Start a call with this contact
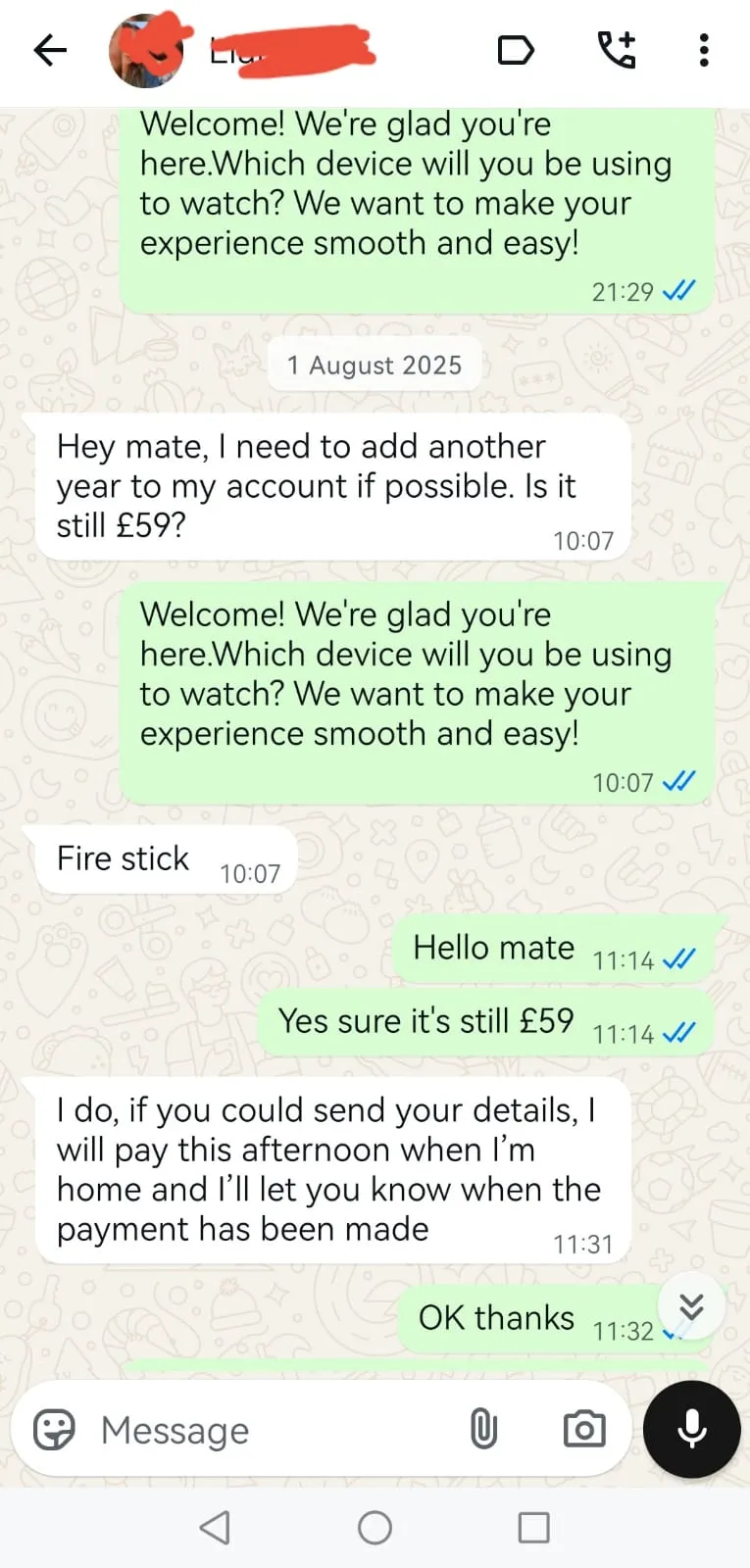 617,50
